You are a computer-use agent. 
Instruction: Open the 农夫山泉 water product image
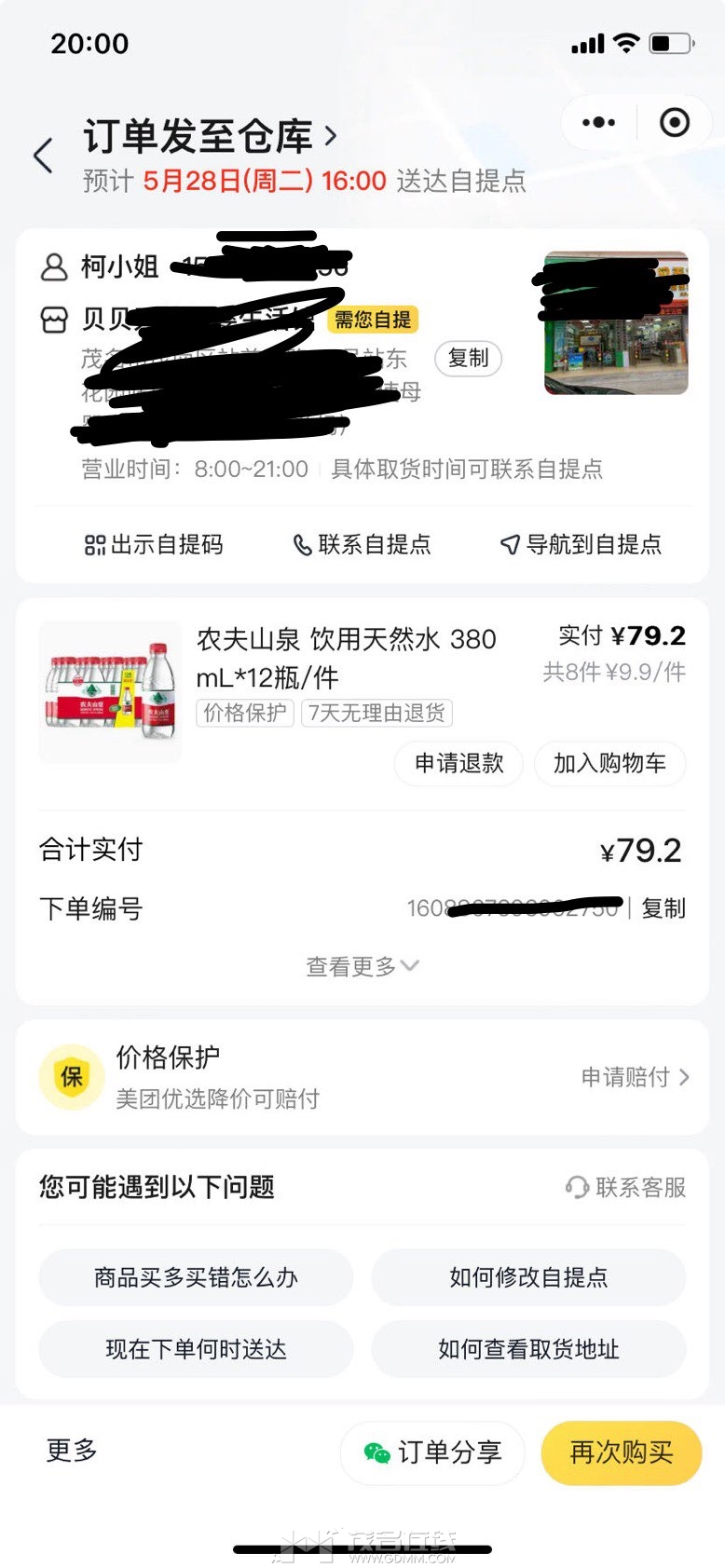pyautogui.click(x=110, y=692)
